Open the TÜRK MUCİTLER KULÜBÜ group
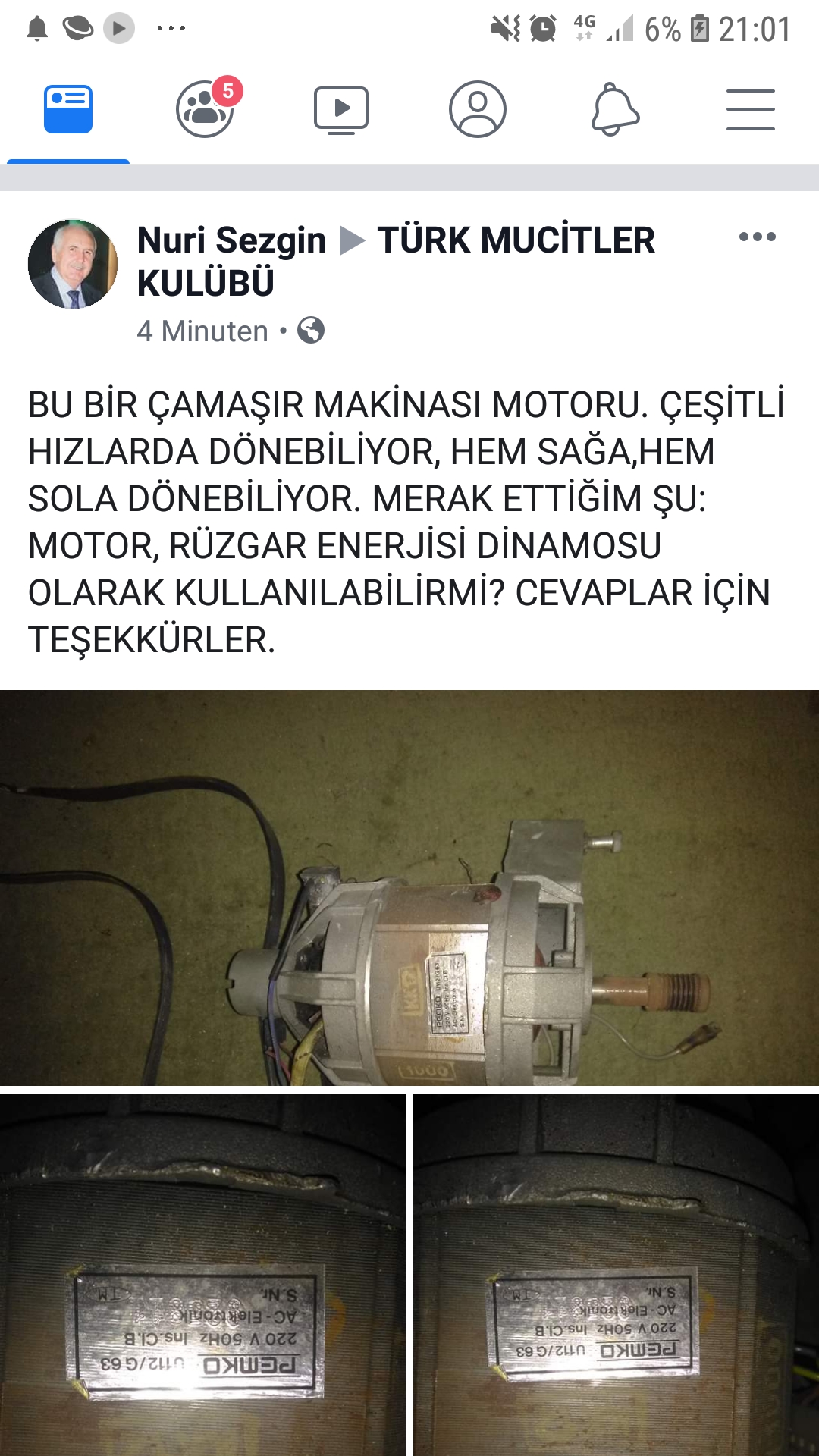The width and height of the screenshot is (819, 1456). click(516, 241)
